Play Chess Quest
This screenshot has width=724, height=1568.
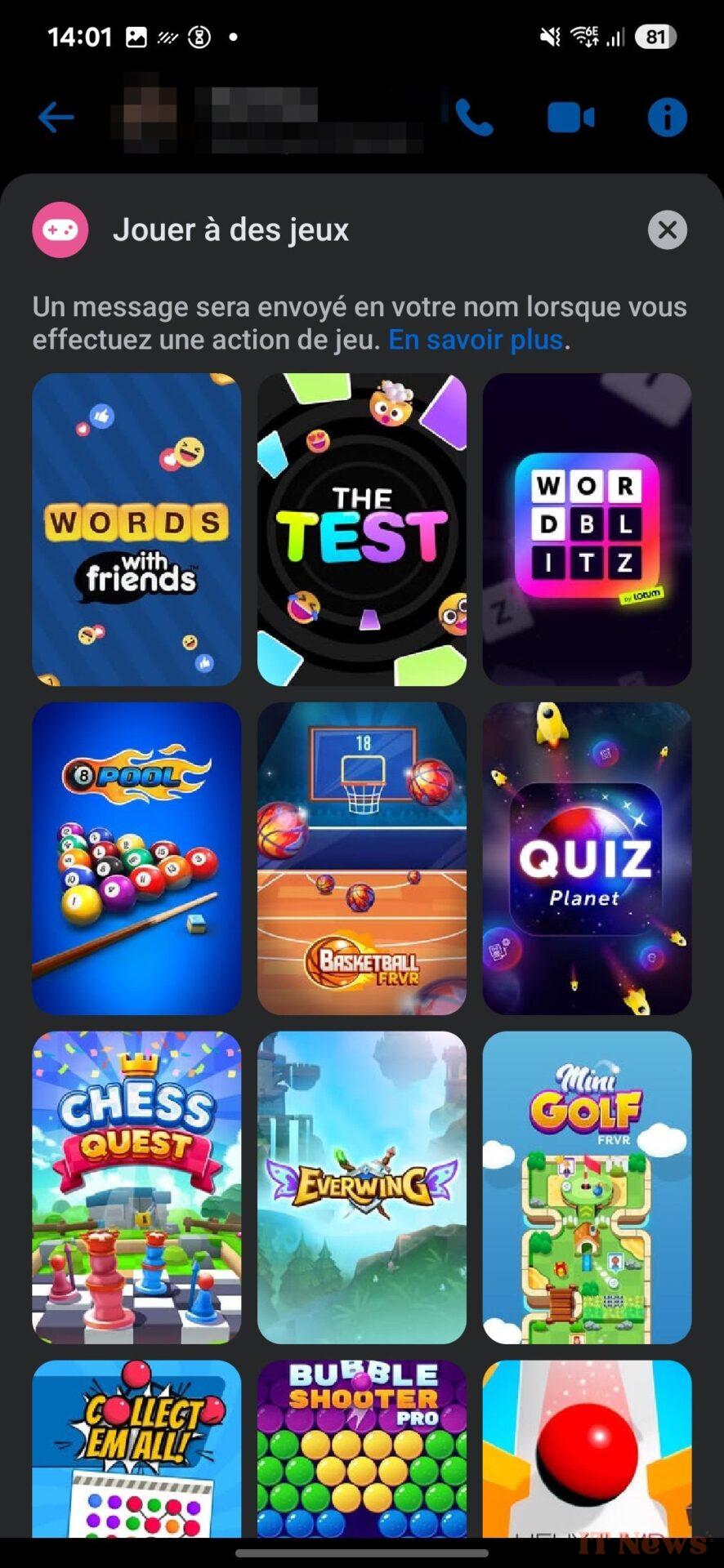136,1187
